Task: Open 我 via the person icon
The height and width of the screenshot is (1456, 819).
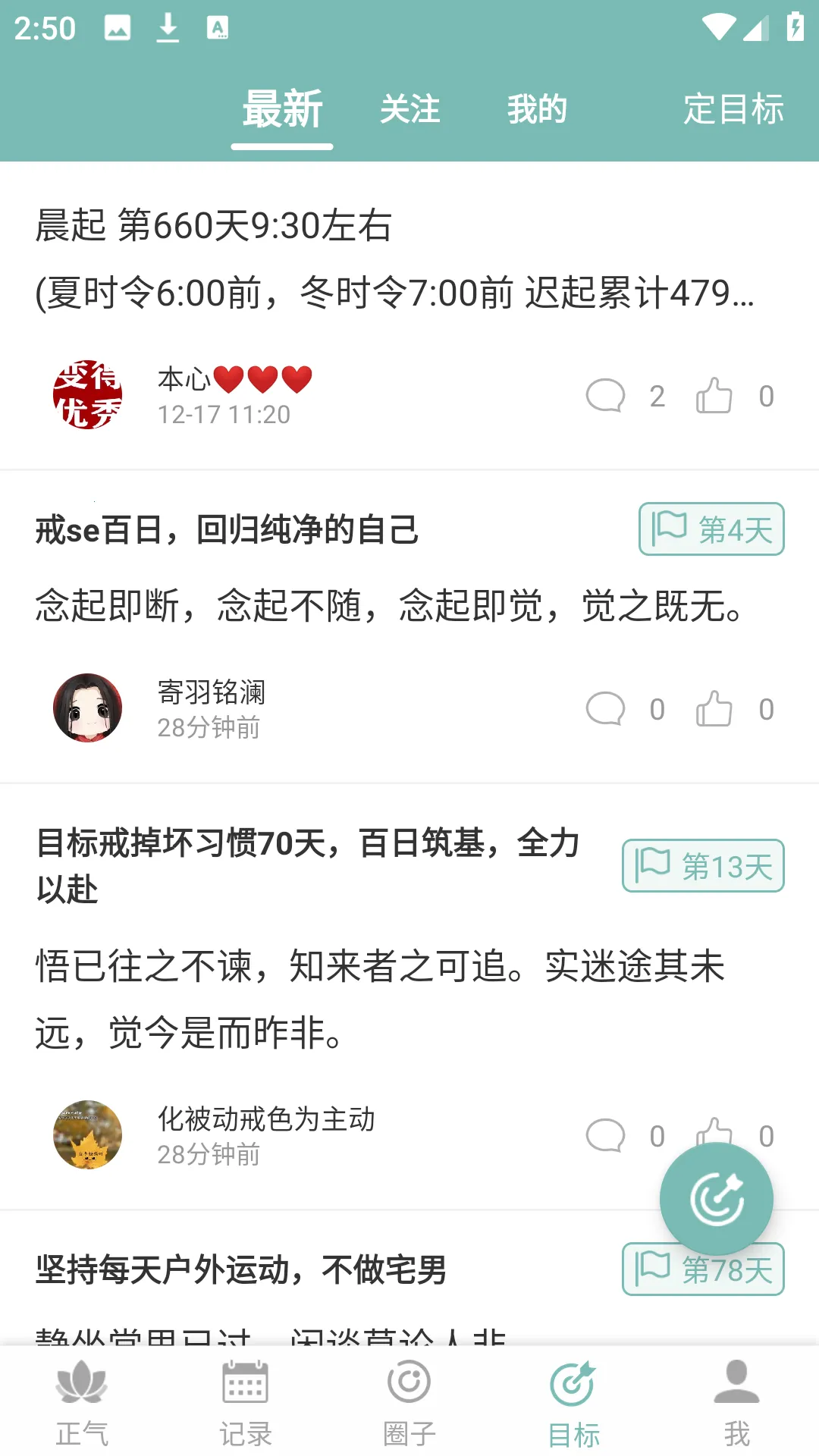Action: 736,1403
